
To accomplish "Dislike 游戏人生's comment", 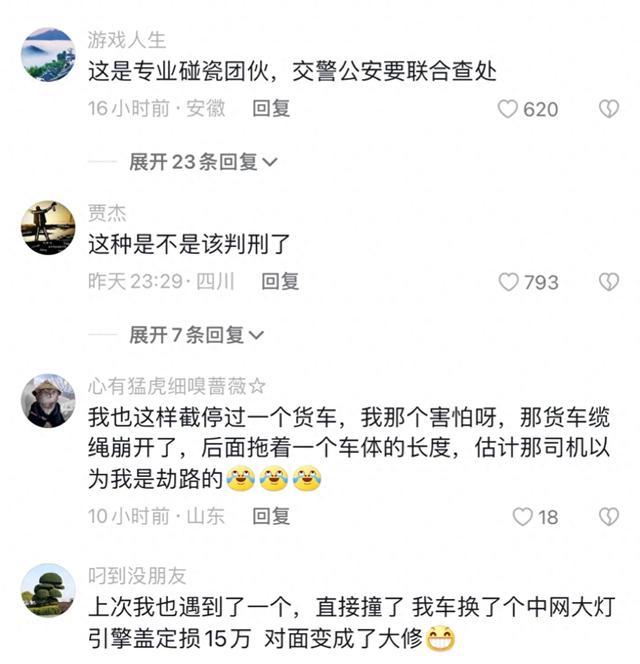I will click(608, 109).
